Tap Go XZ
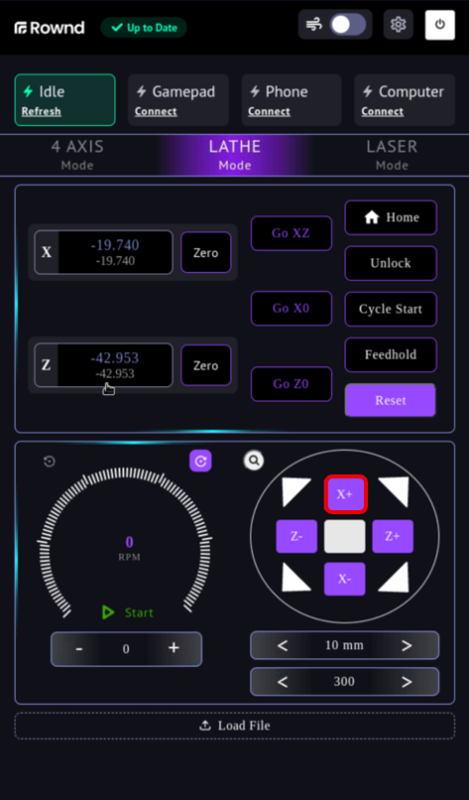Screen dimensions: 469x800 point(291,233)
